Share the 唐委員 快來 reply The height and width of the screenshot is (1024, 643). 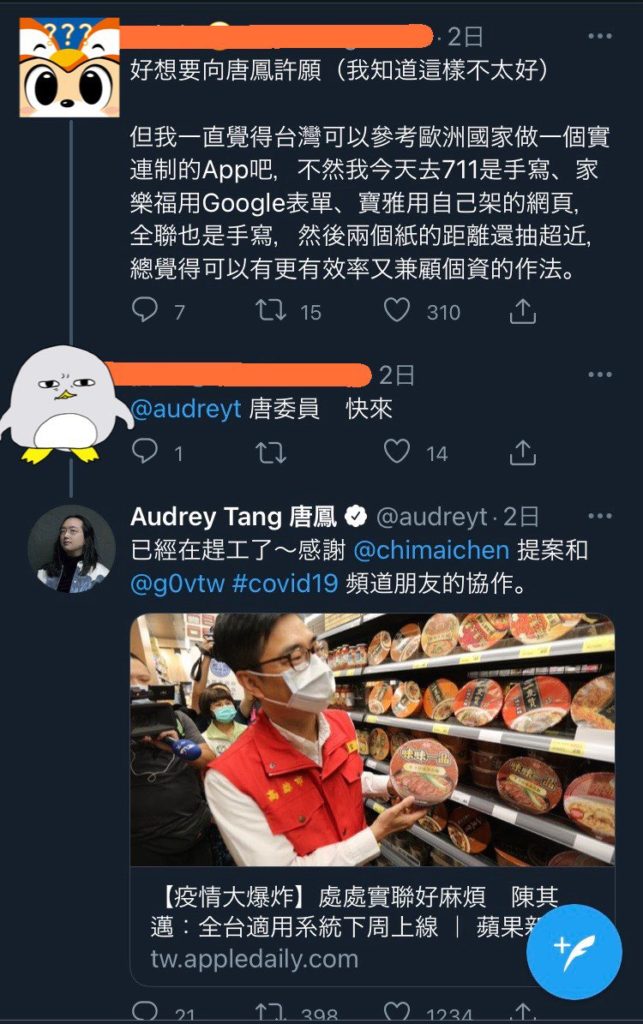522,453
